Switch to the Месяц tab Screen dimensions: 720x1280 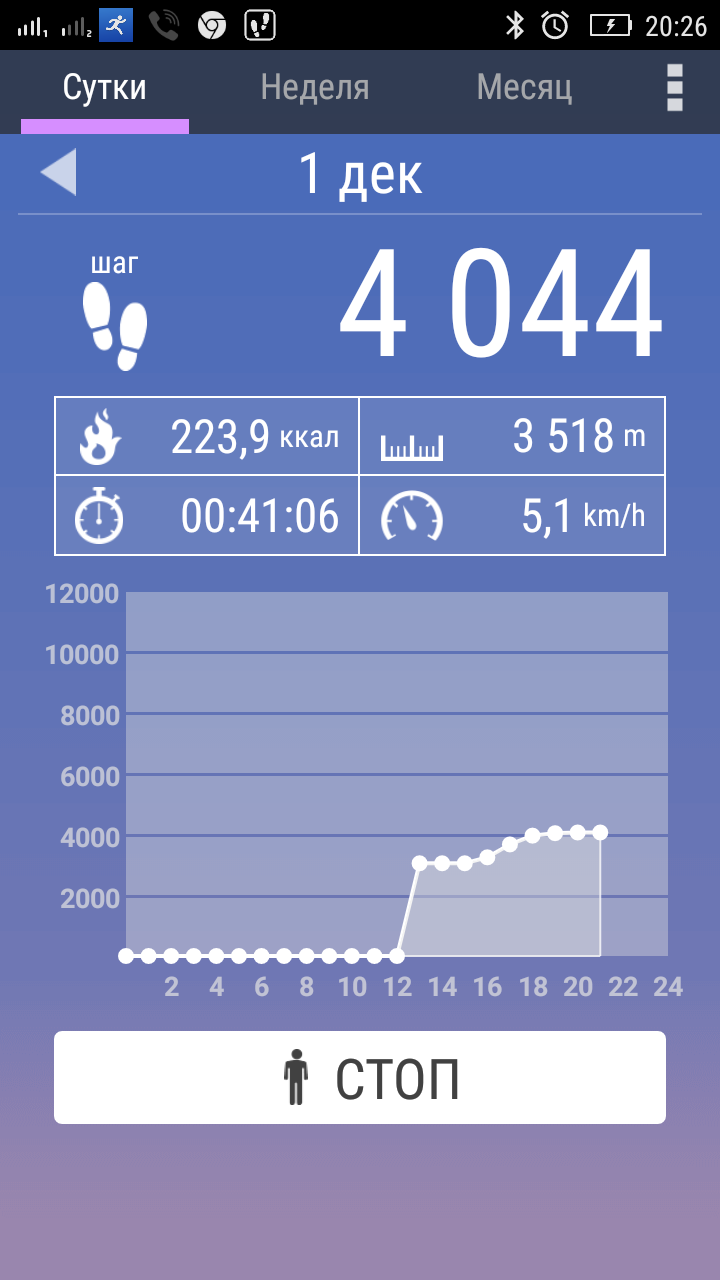(x=524, y=88)
